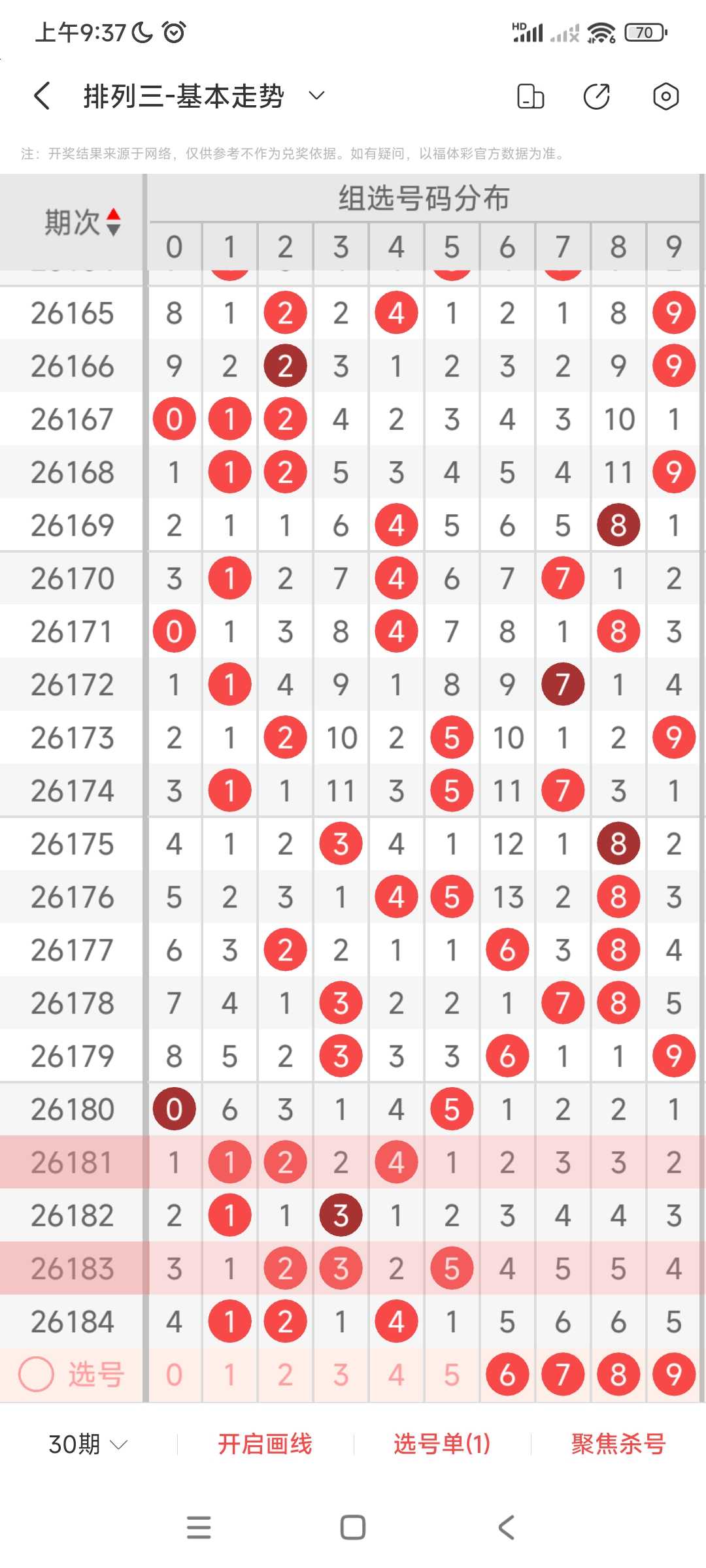Select number 3 in the 选号 row

(341, 1375)
